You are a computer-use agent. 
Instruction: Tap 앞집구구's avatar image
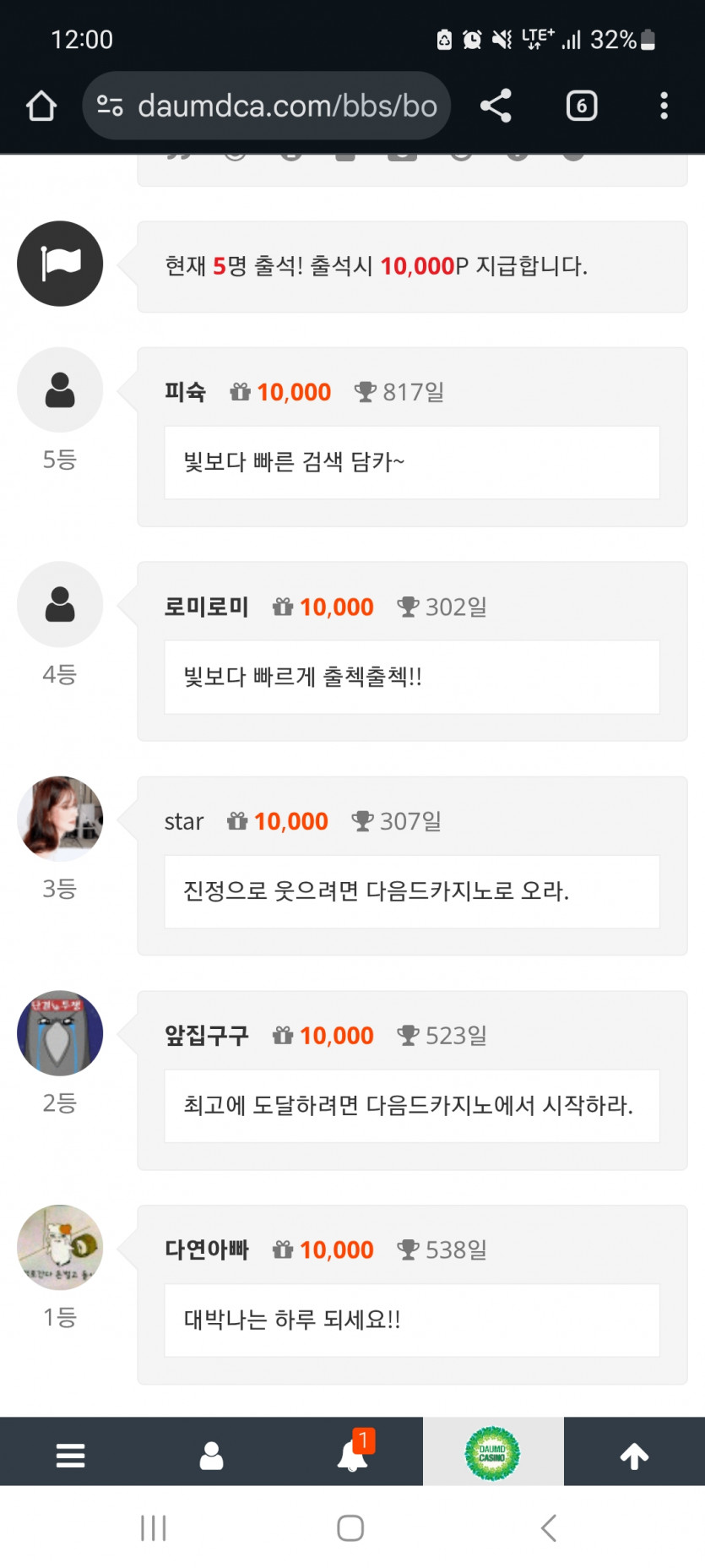click(x=59, y=1033)
